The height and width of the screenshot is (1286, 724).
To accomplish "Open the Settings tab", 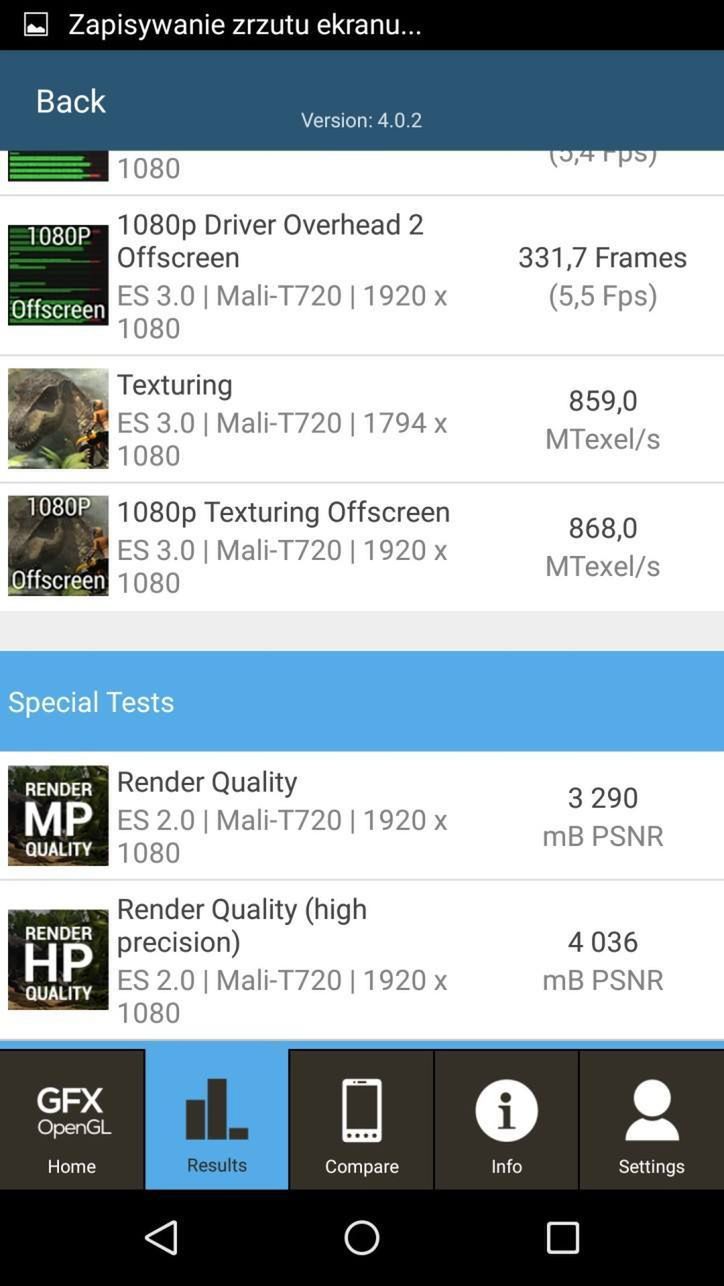I will [x=651, y=1119].
